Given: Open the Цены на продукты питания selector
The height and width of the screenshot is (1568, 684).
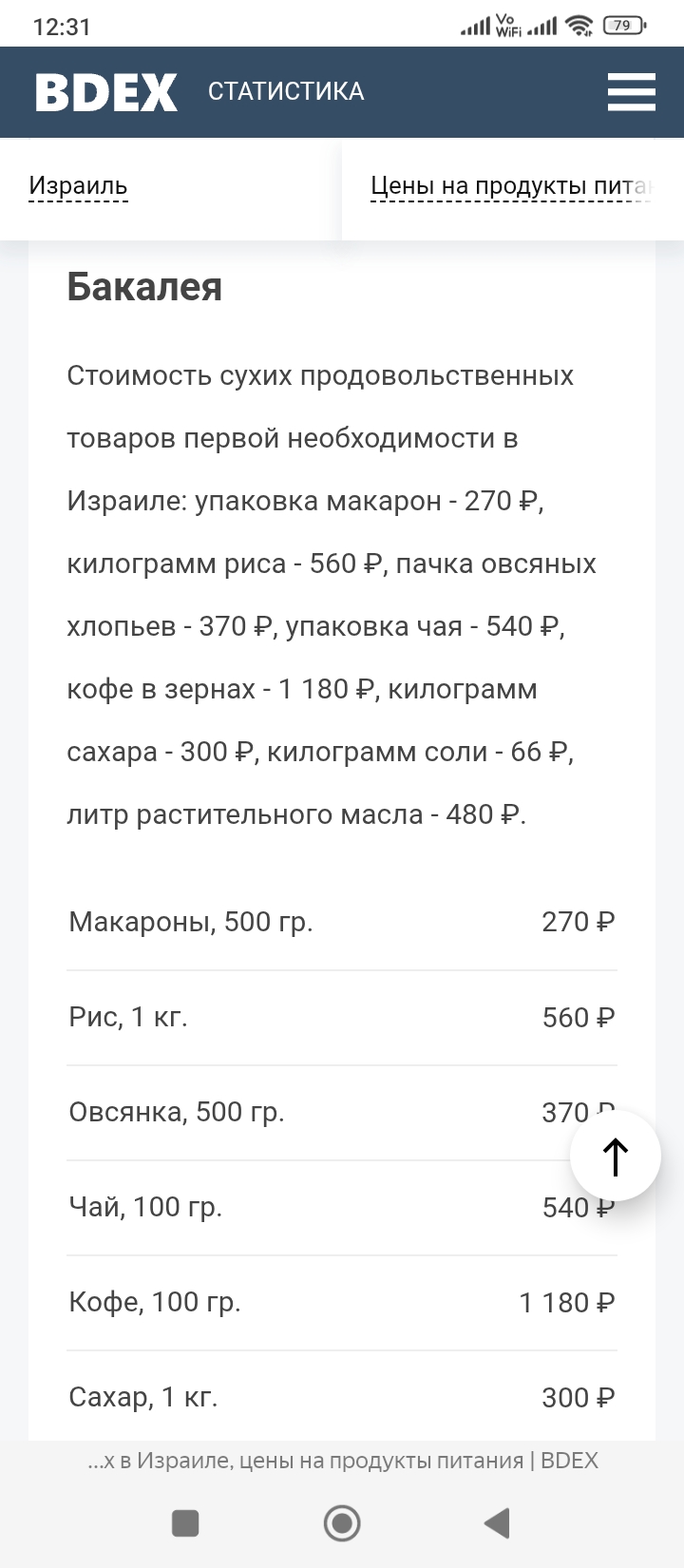Looking at the screenshot, I should (518, 185).
